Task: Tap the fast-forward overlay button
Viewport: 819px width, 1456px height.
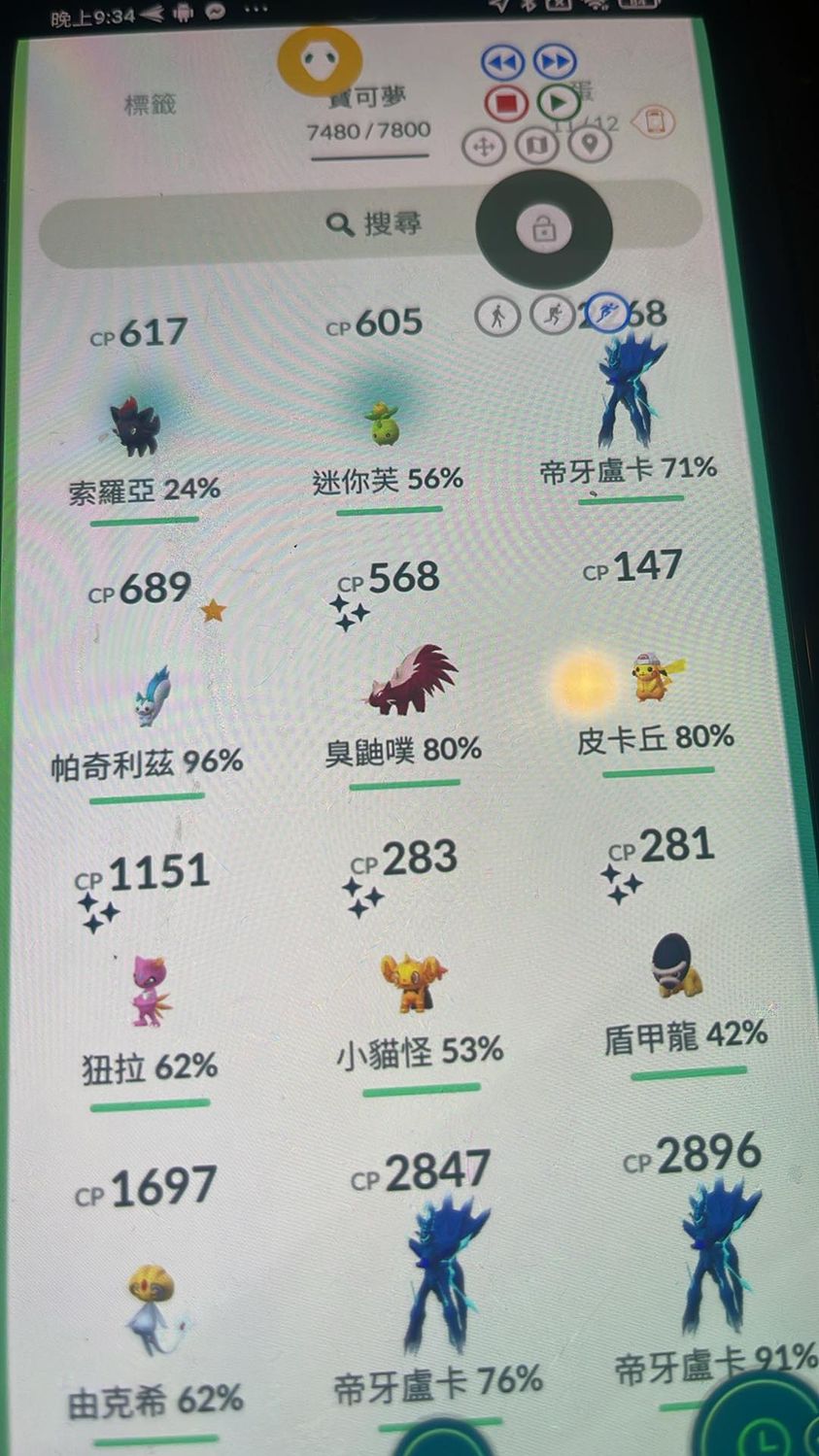Action: (555, 63)
